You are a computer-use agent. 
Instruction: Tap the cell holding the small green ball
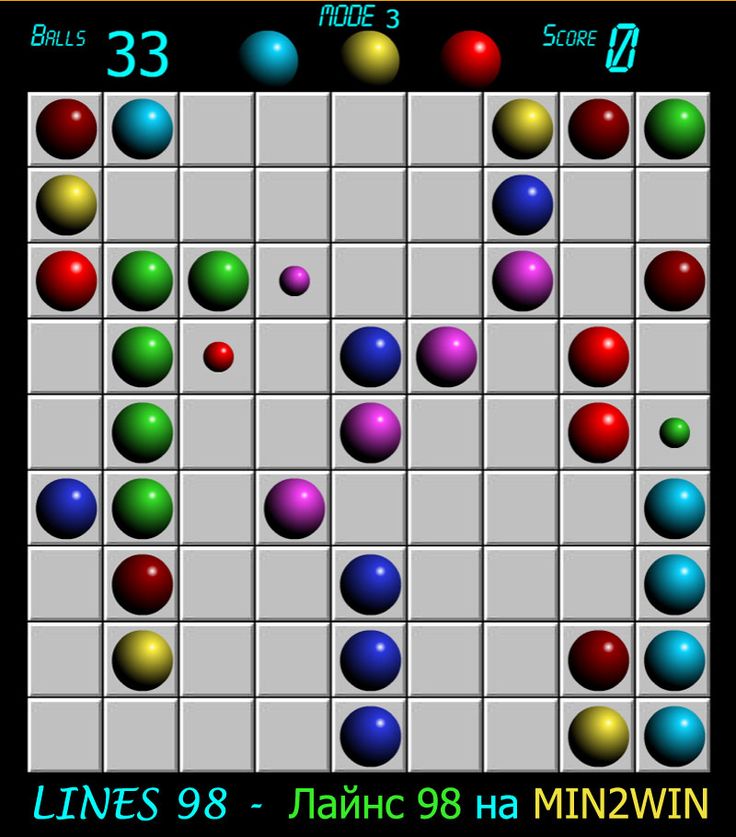(x=674, y=432)
